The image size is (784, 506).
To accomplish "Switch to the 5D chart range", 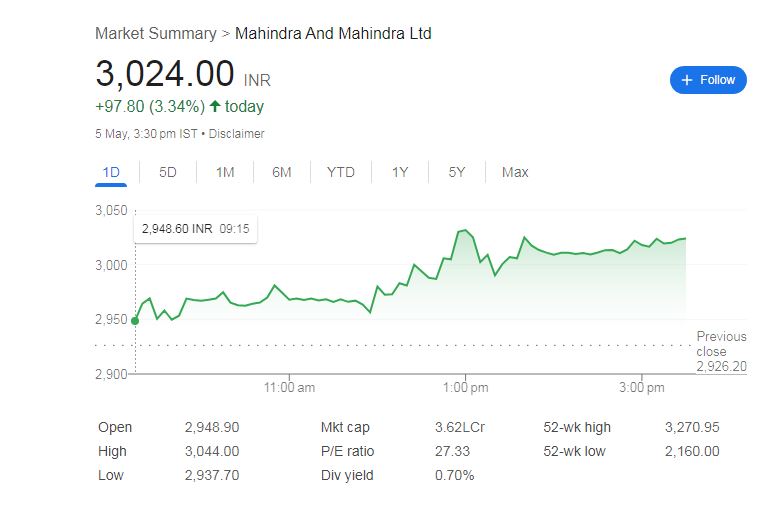I will (168, 172).
